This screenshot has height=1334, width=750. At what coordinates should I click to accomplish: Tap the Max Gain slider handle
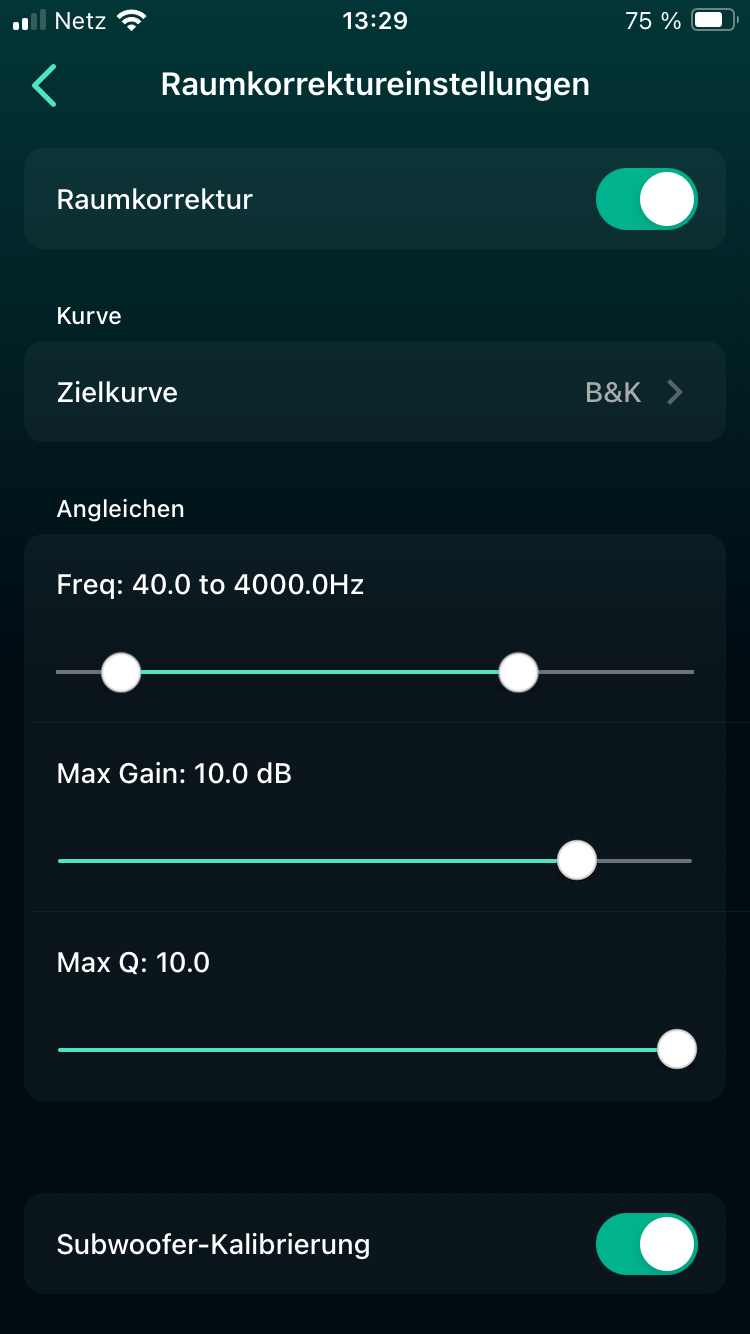(x=576, y=860)
